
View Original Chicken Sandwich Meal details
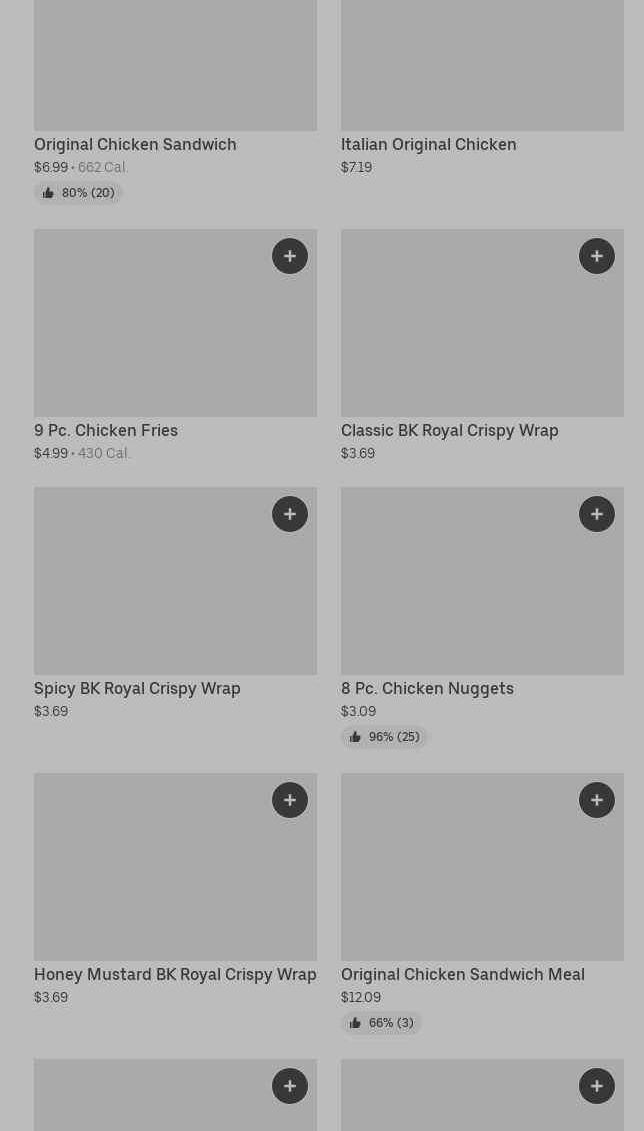pos(462,974)
